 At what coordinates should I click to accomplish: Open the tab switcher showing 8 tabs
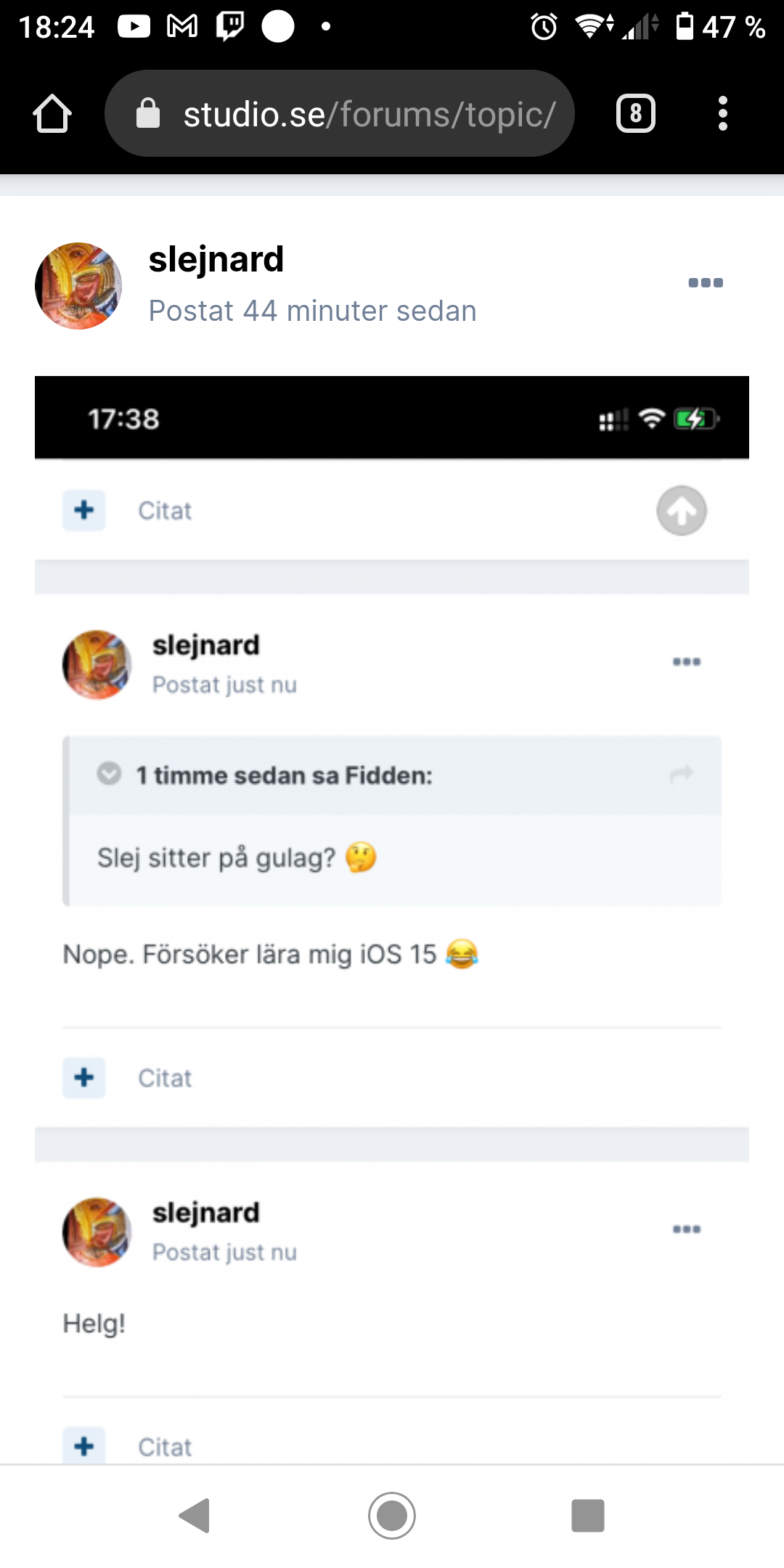[x=635, y=114]
